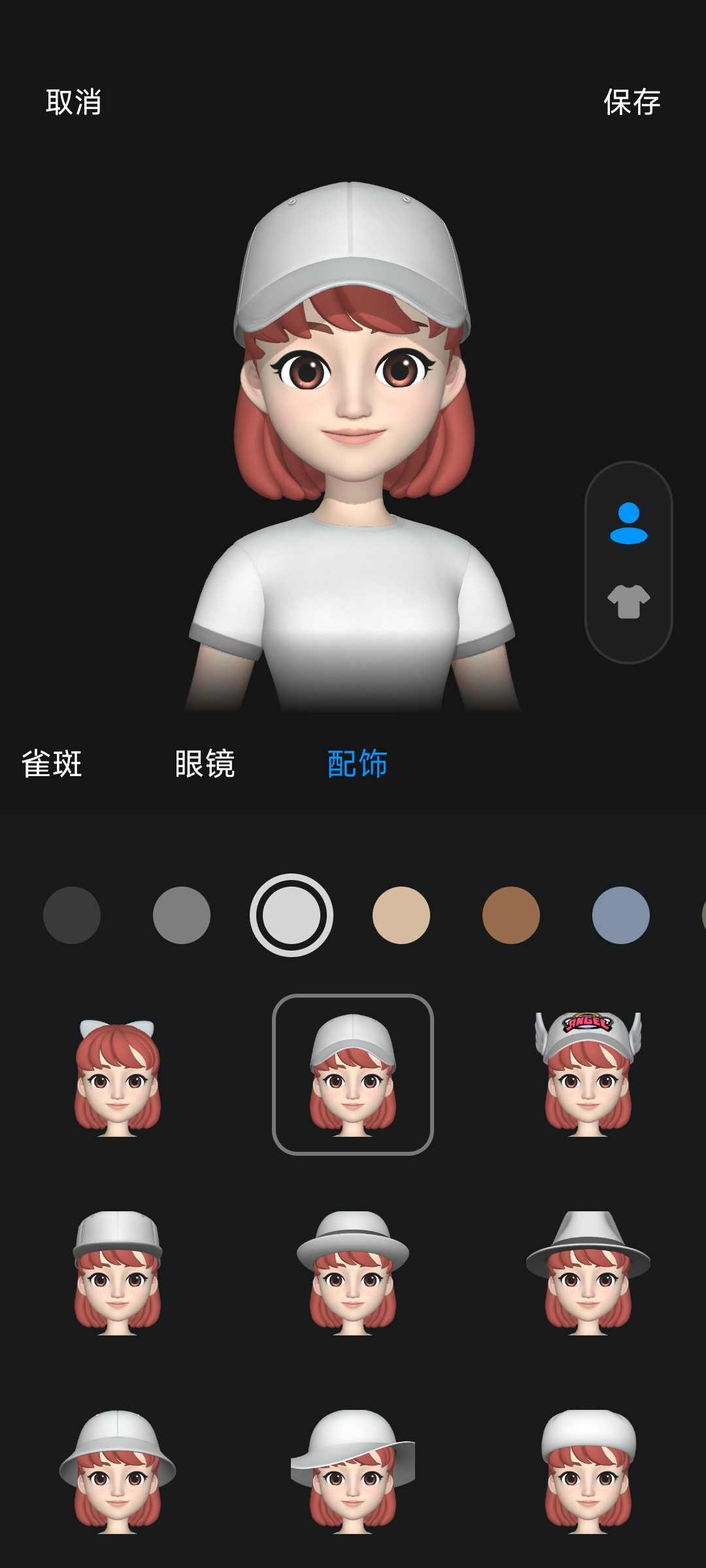Viewport: 706px width, 1568px height.
Task: Save the avatar with 保存
Action: pos(631,102)
